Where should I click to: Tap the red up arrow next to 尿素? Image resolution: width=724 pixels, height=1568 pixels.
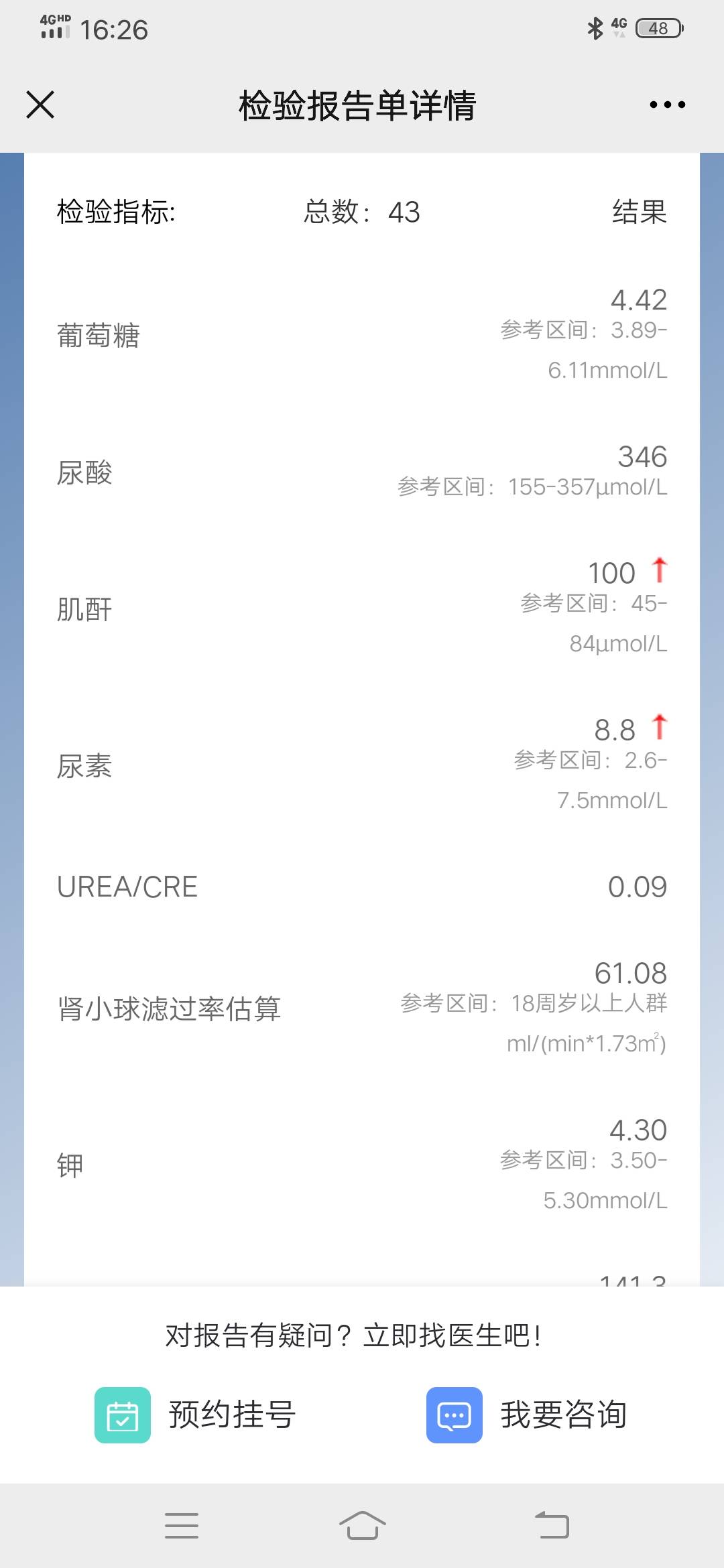(x=660, y=727)
